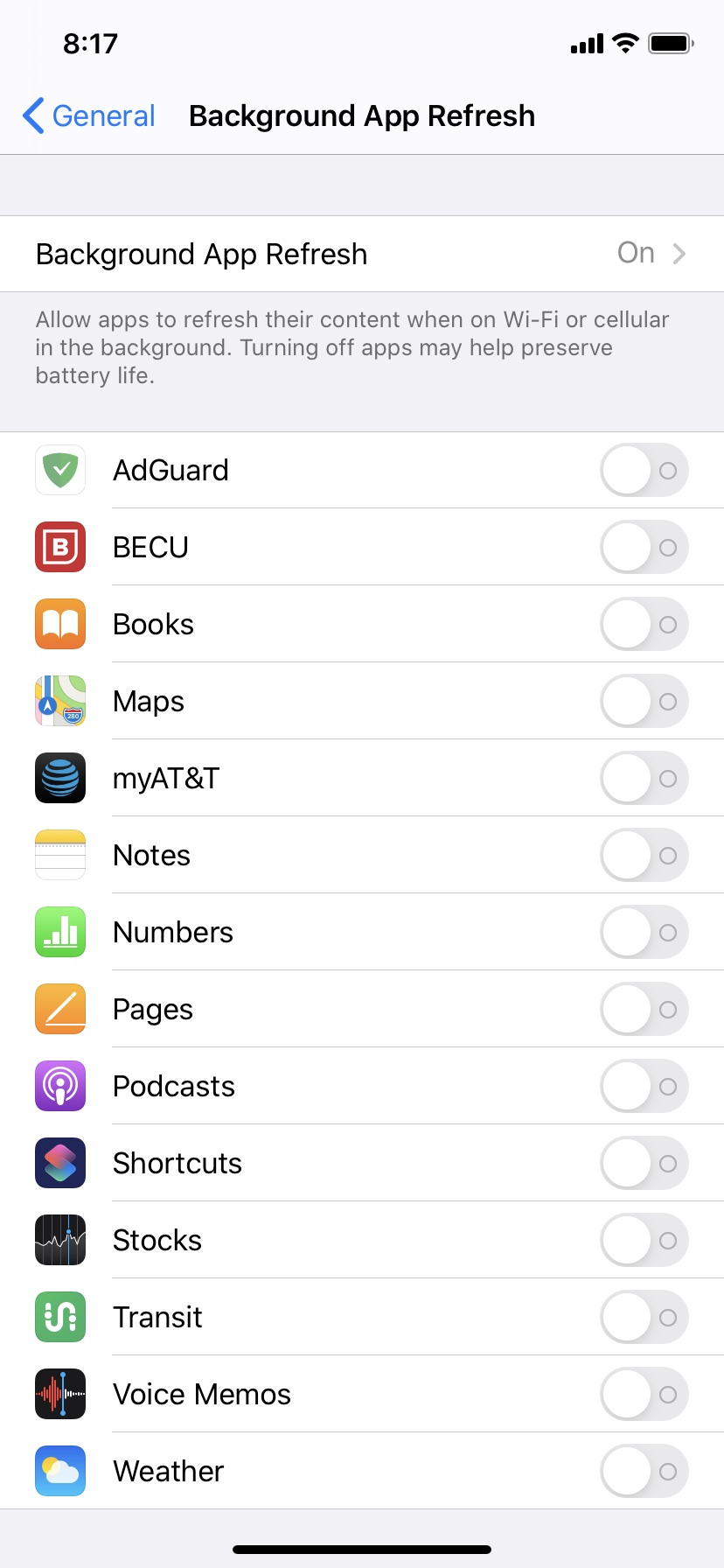Tap the back chevron next to General
The width and height of the screenshot is (724, 1568).
pos(33,115)
